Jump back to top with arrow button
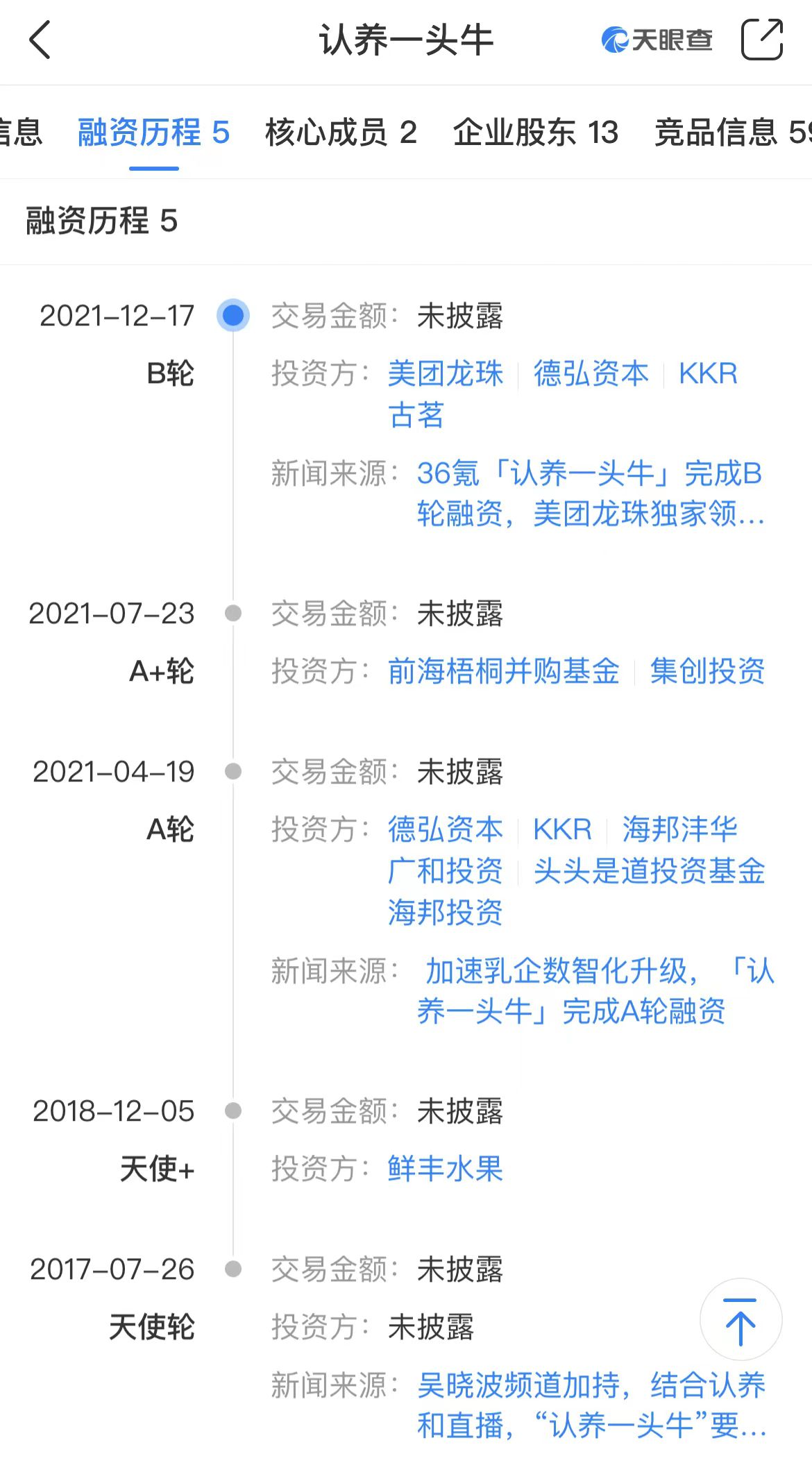This screenshot has width=812, height=1463. coord(741,1320)
